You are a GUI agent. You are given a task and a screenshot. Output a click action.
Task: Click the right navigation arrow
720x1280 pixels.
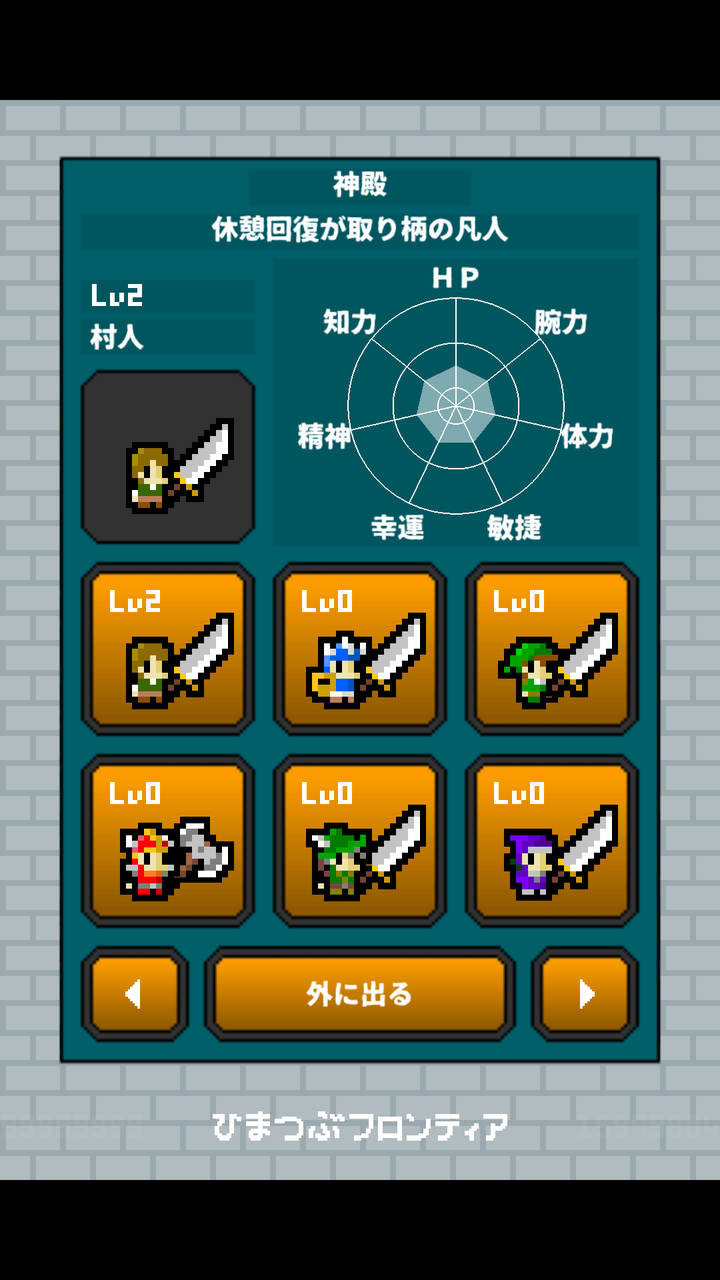pyautogui.click(x=586, y=991)
